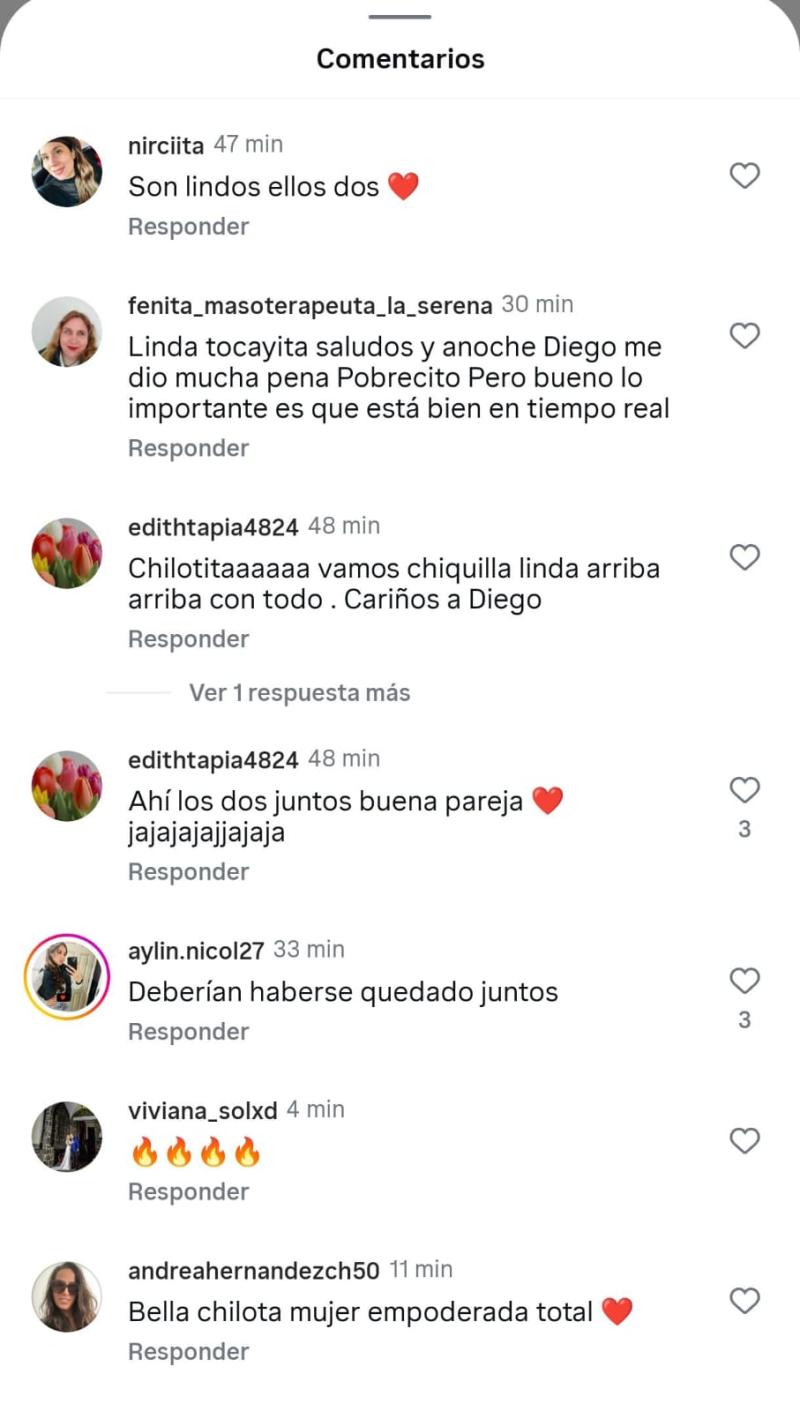Like fenita_masoterapeuta_la_serena's comment
Viewport: 800px width, 1411px height.
click(744, 336)
